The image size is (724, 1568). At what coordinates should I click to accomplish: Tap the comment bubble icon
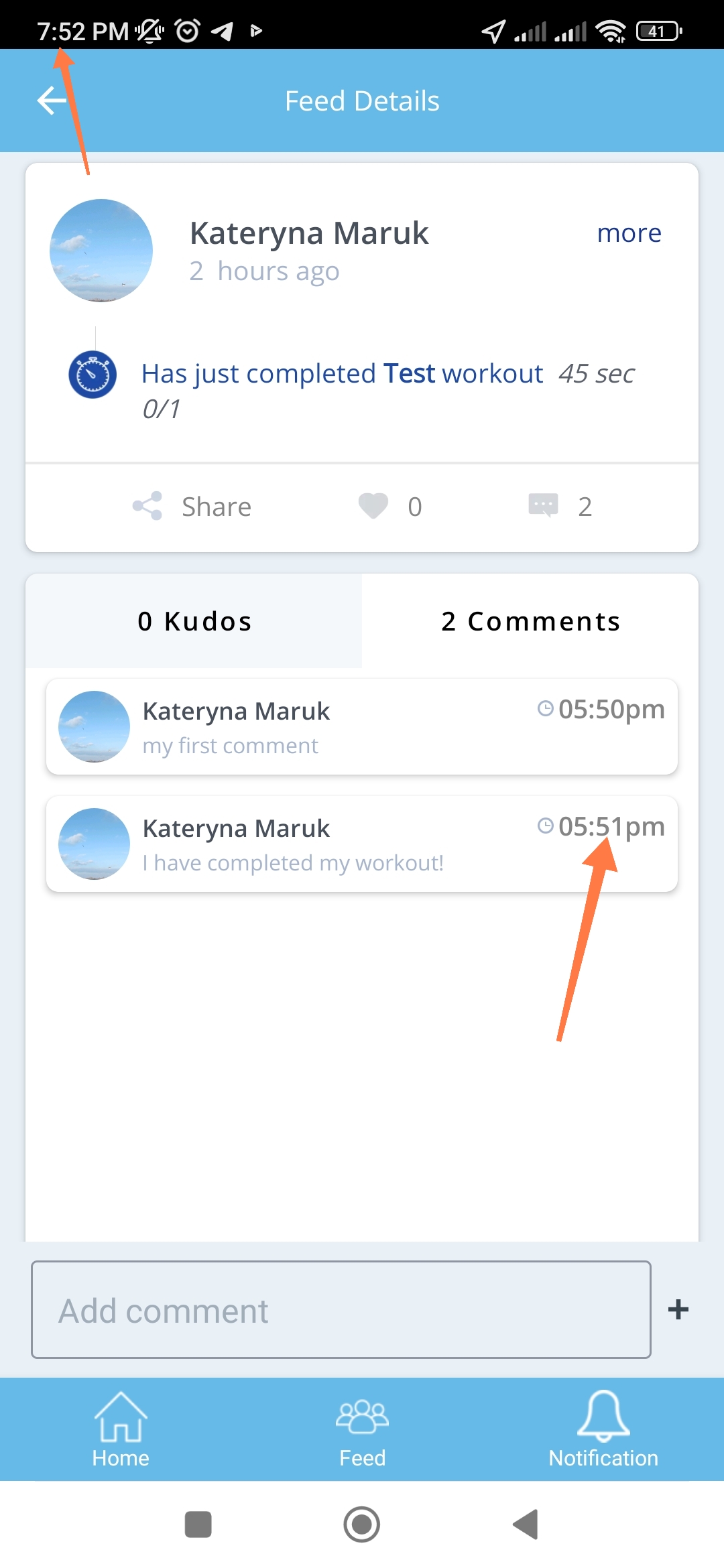coord(543,505)
